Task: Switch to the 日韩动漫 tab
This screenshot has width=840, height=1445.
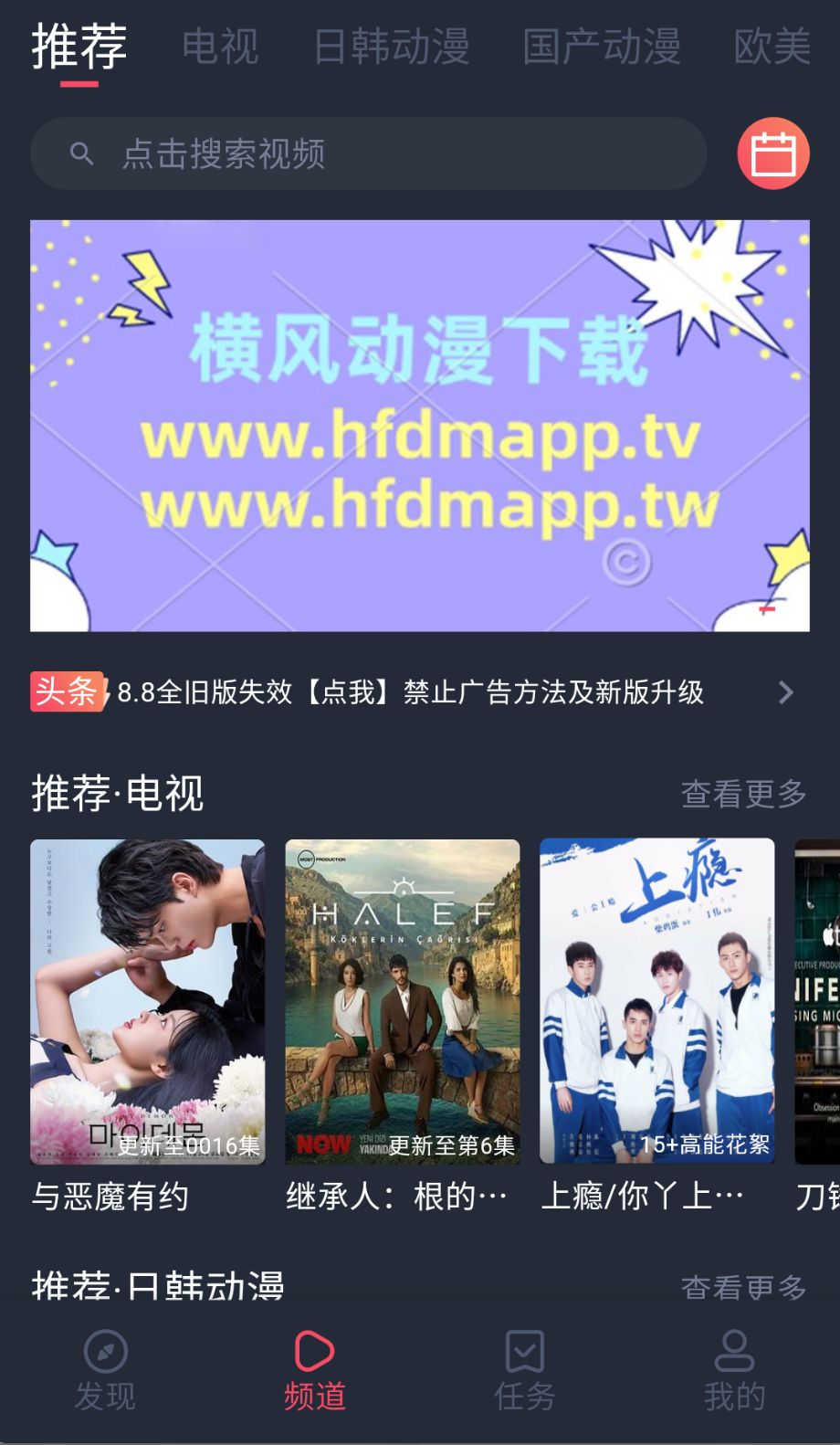Action: pyautogui.click(x=391, y=47)
